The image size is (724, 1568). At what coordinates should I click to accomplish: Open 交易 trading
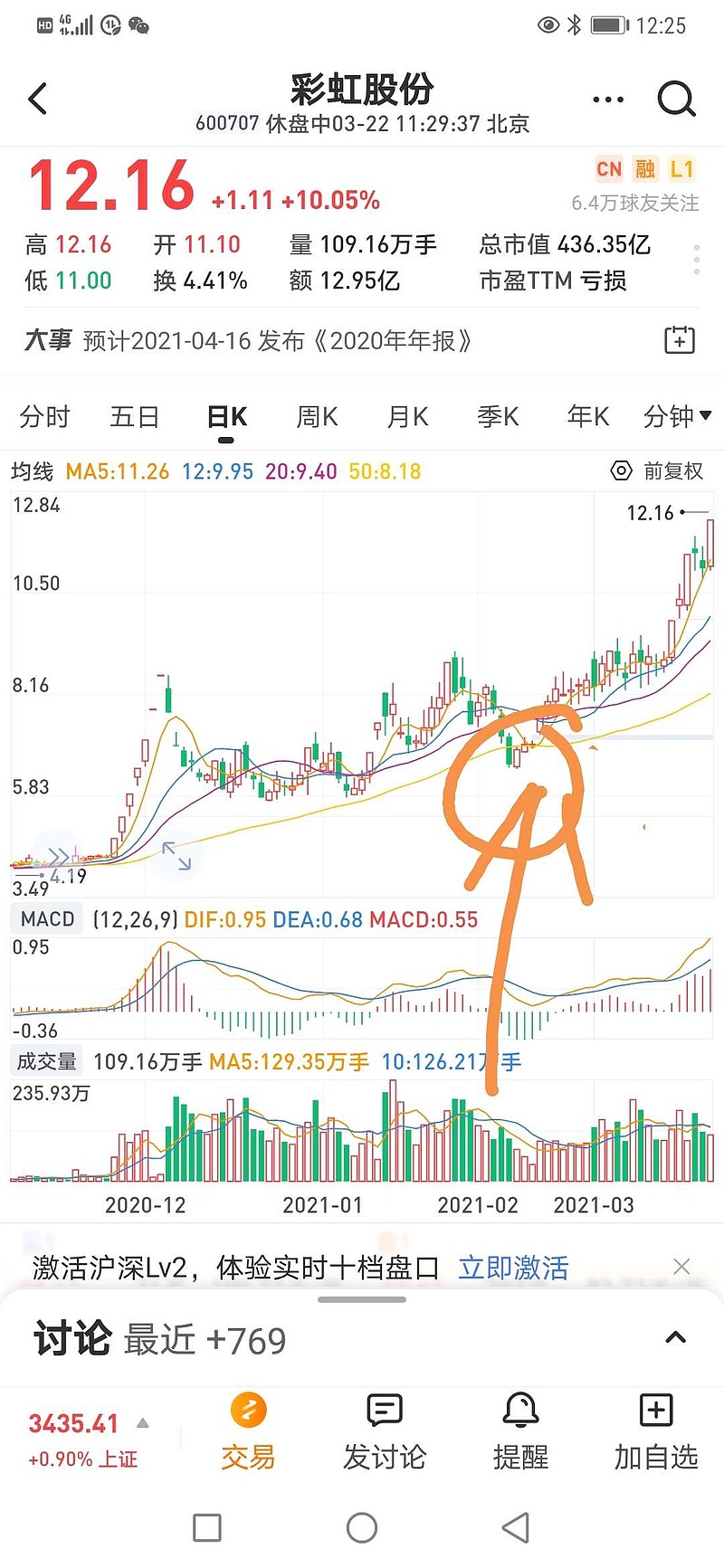pyautogui.click(x=248, y=1432)
